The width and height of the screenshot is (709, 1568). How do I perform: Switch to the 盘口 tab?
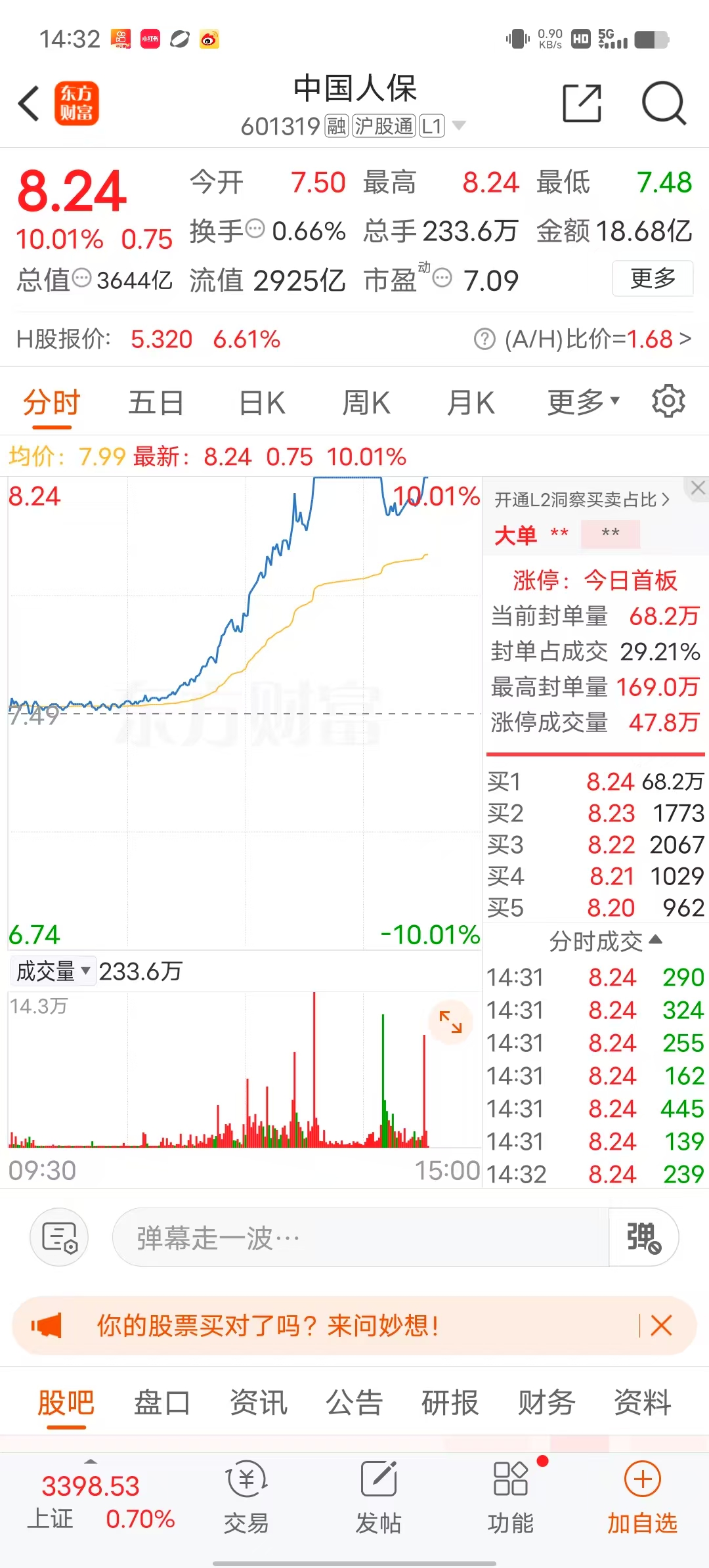(161, 1403)
